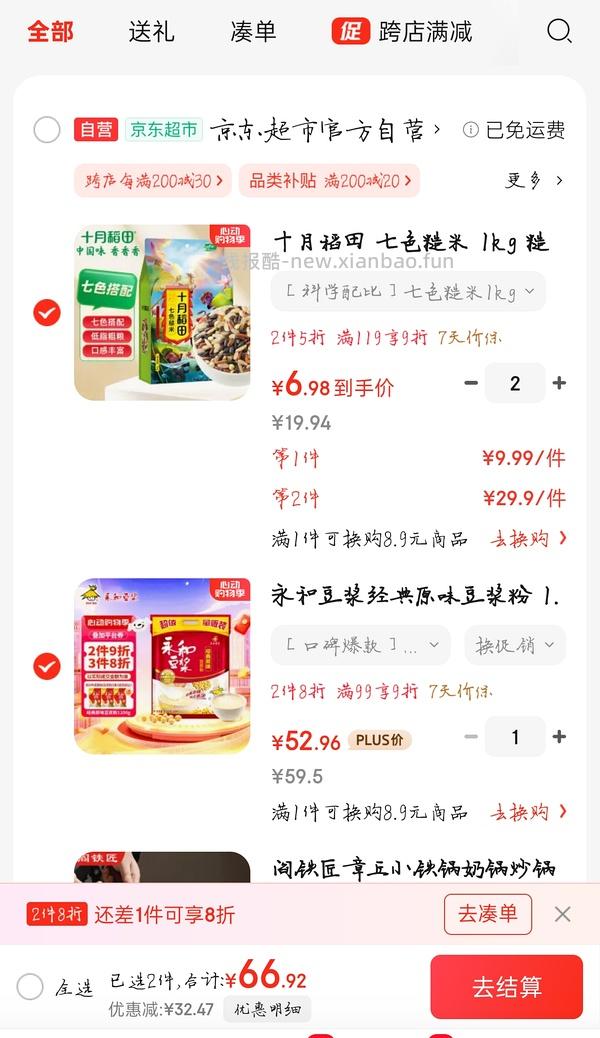The width and height of the screenshot is (600, 1038).
Task: Open the 换促销 dropdown for 永和豆浆
Action: [514, 645]
